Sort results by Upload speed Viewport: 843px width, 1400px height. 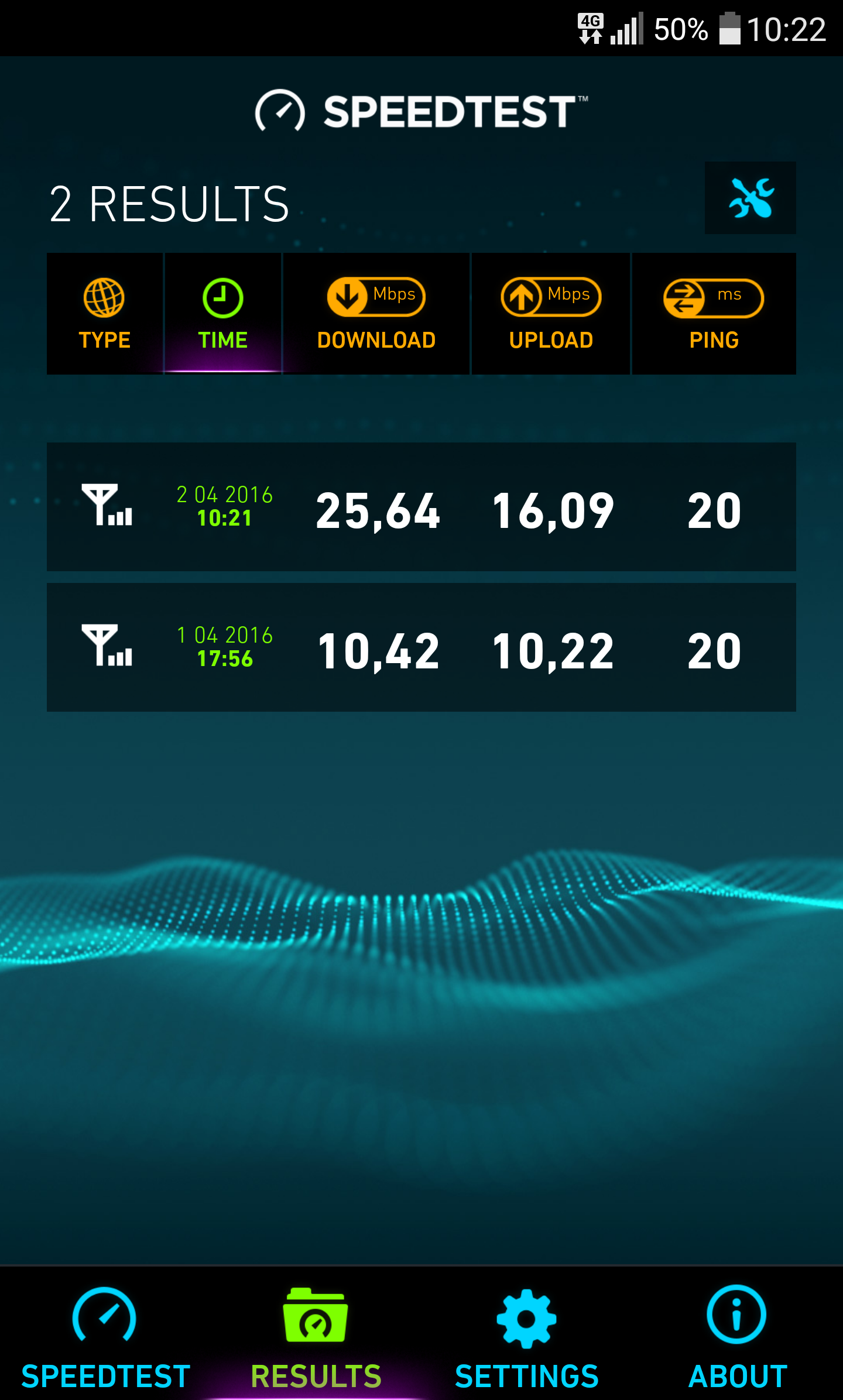tap(551, 314)
